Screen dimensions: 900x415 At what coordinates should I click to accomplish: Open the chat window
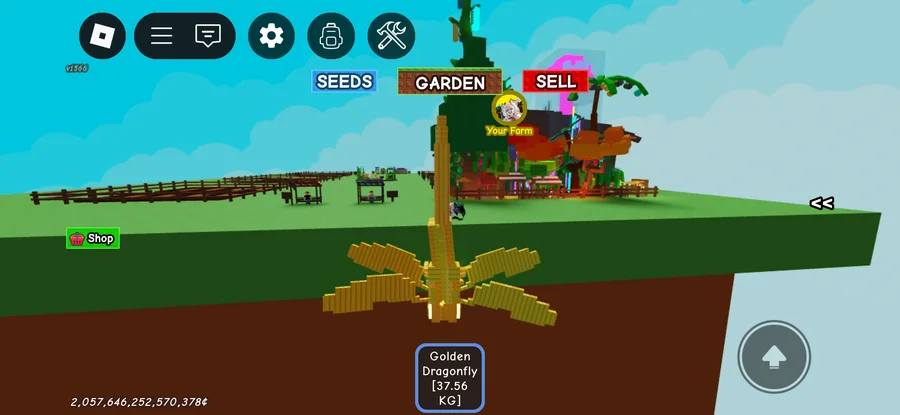coord(208,36)
